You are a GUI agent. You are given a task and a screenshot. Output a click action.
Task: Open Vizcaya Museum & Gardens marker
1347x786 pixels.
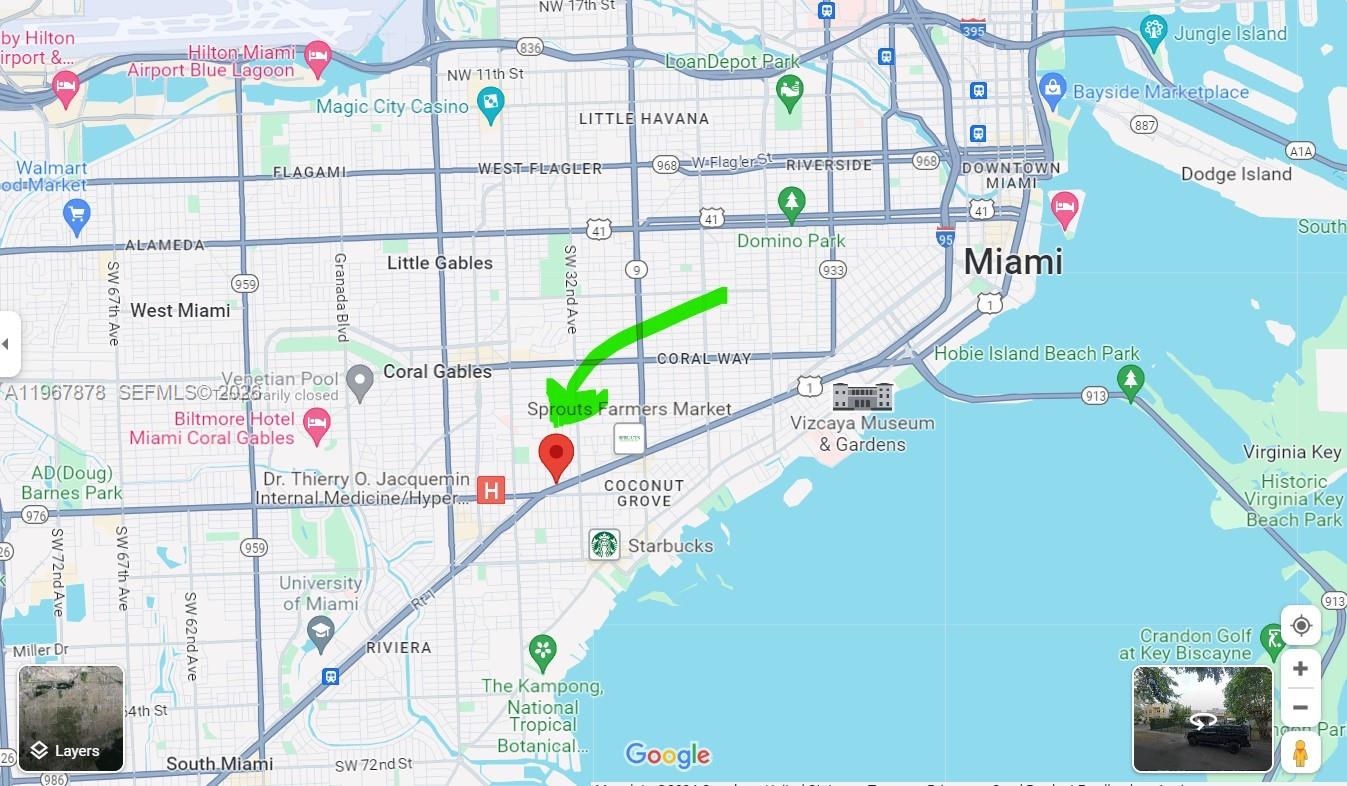tap(862, 397)
